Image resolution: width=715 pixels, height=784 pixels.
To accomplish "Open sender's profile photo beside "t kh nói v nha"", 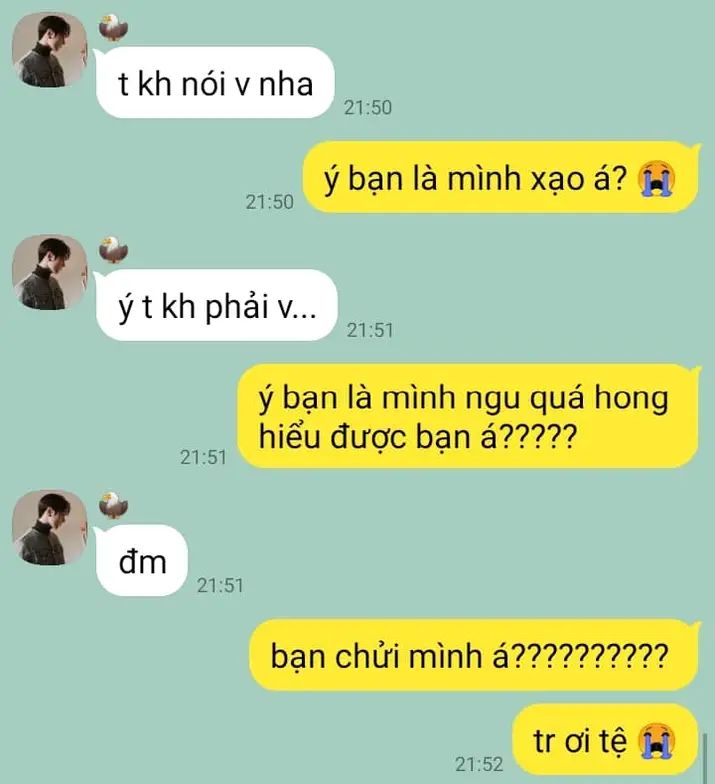I will [x=50, y=50].
